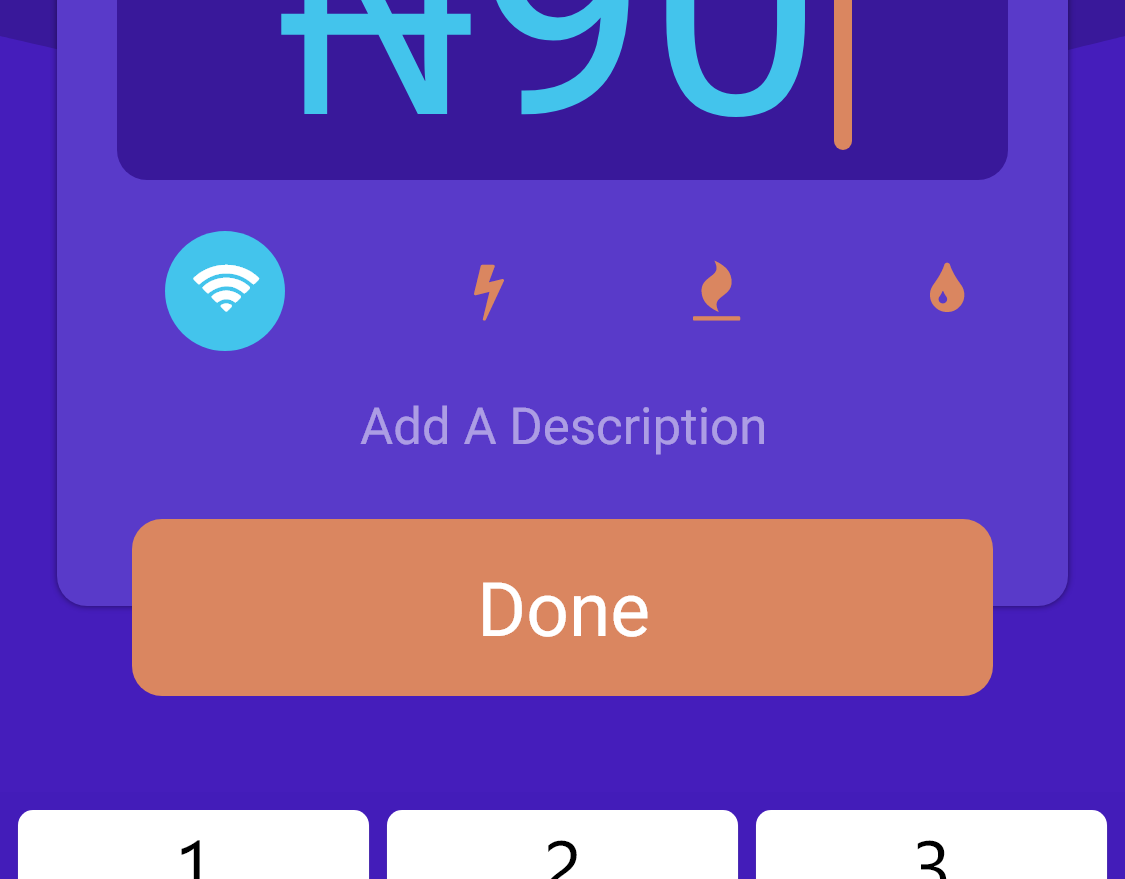
Task: Select the gas flame category icon
Action: coord(716,291)
